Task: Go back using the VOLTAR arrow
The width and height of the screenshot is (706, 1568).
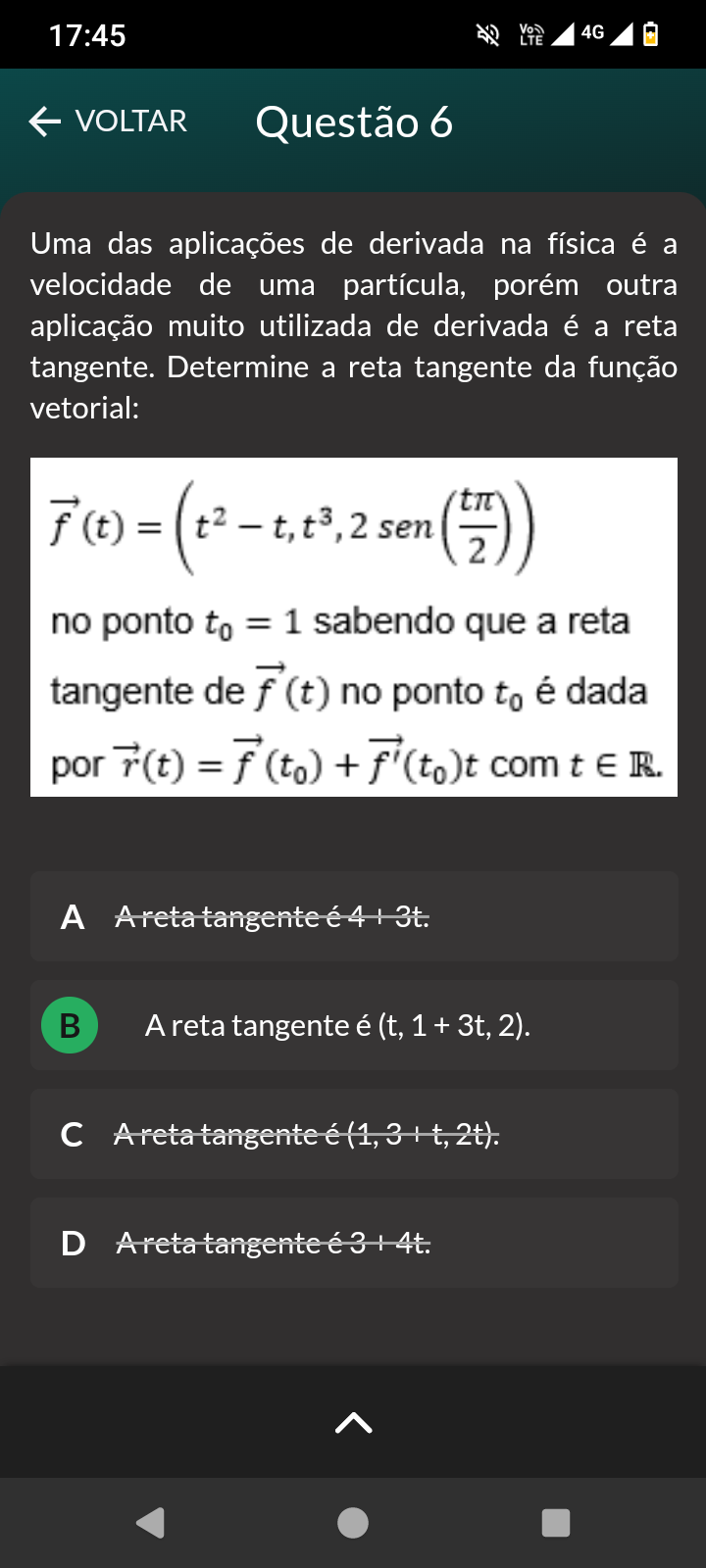Action: pyautogui.click(x=106, y=122)
